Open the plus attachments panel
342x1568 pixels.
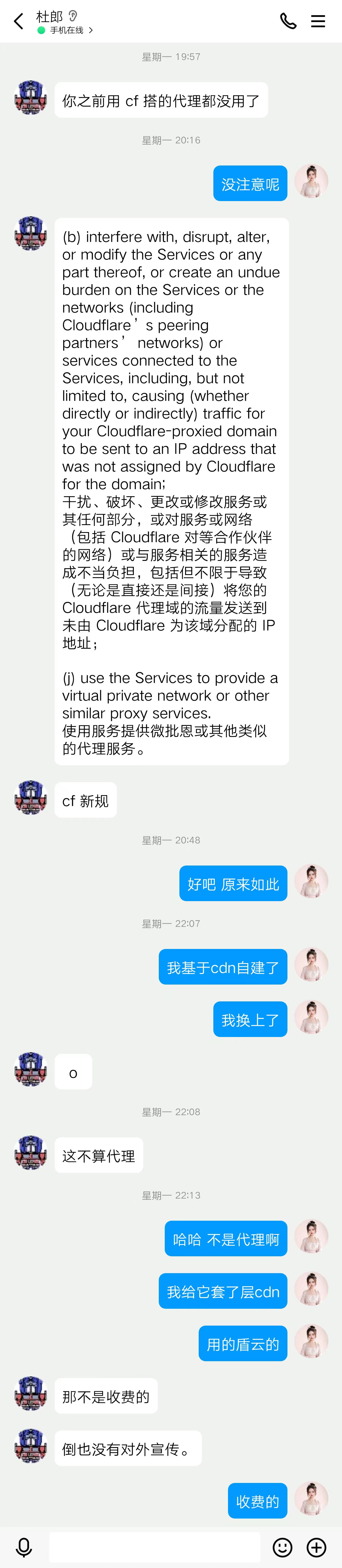click(316, 1547)
